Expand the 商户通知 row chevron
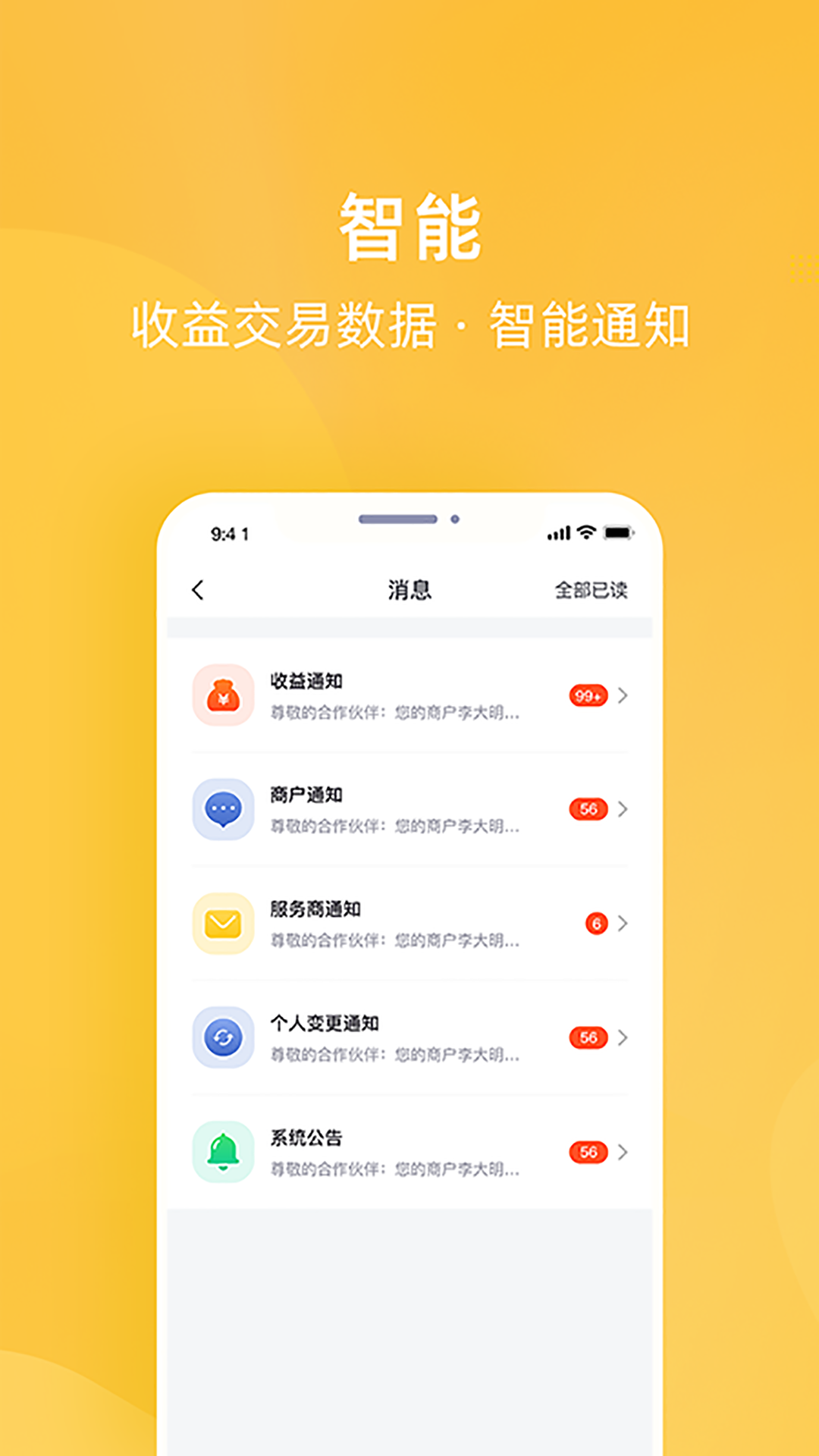 pos(624,809)
